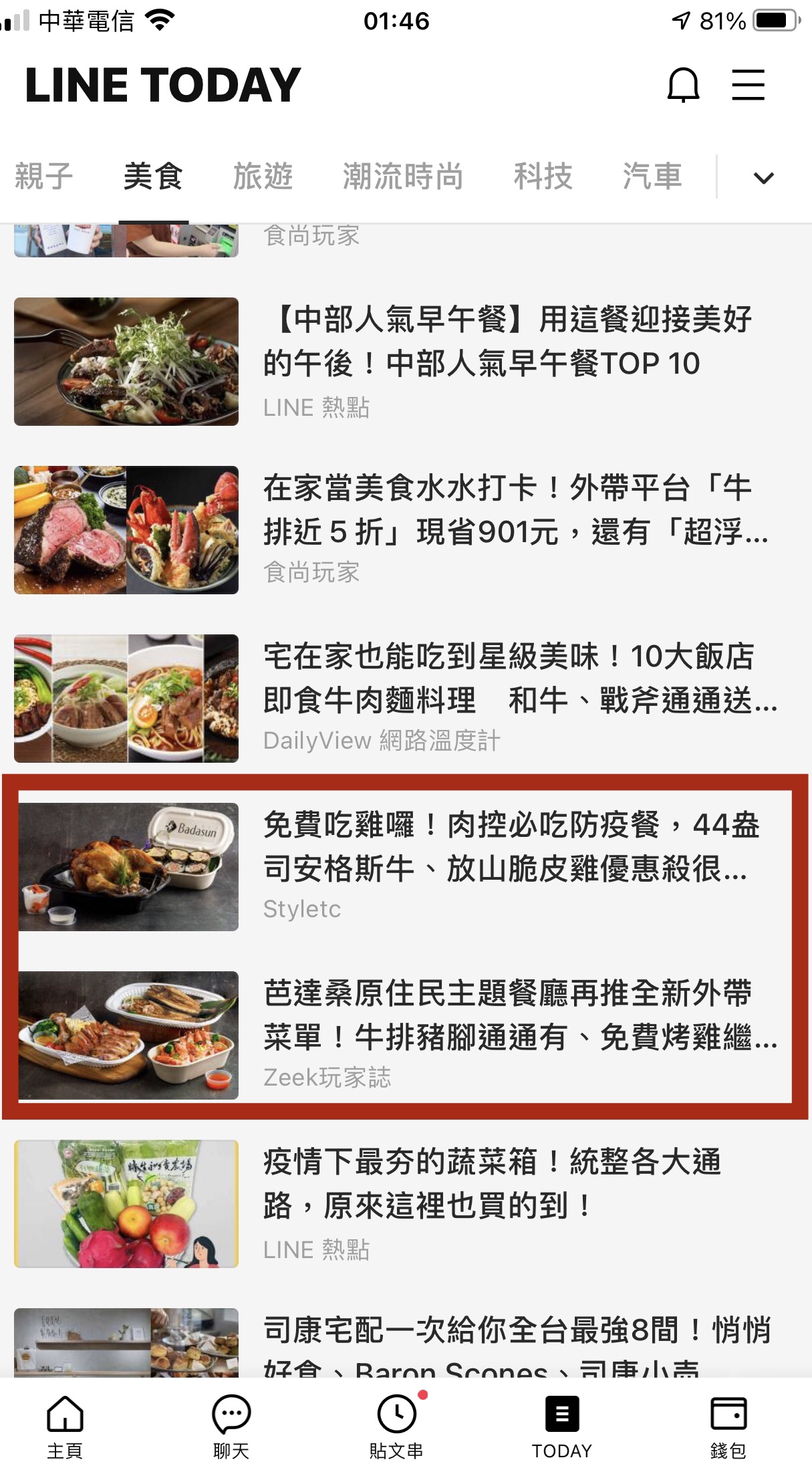Image resolution: width=812 pixels, height=1476 pixels.
Task: Go to the 汽車 category tab
Action: [x=652, y=176]
